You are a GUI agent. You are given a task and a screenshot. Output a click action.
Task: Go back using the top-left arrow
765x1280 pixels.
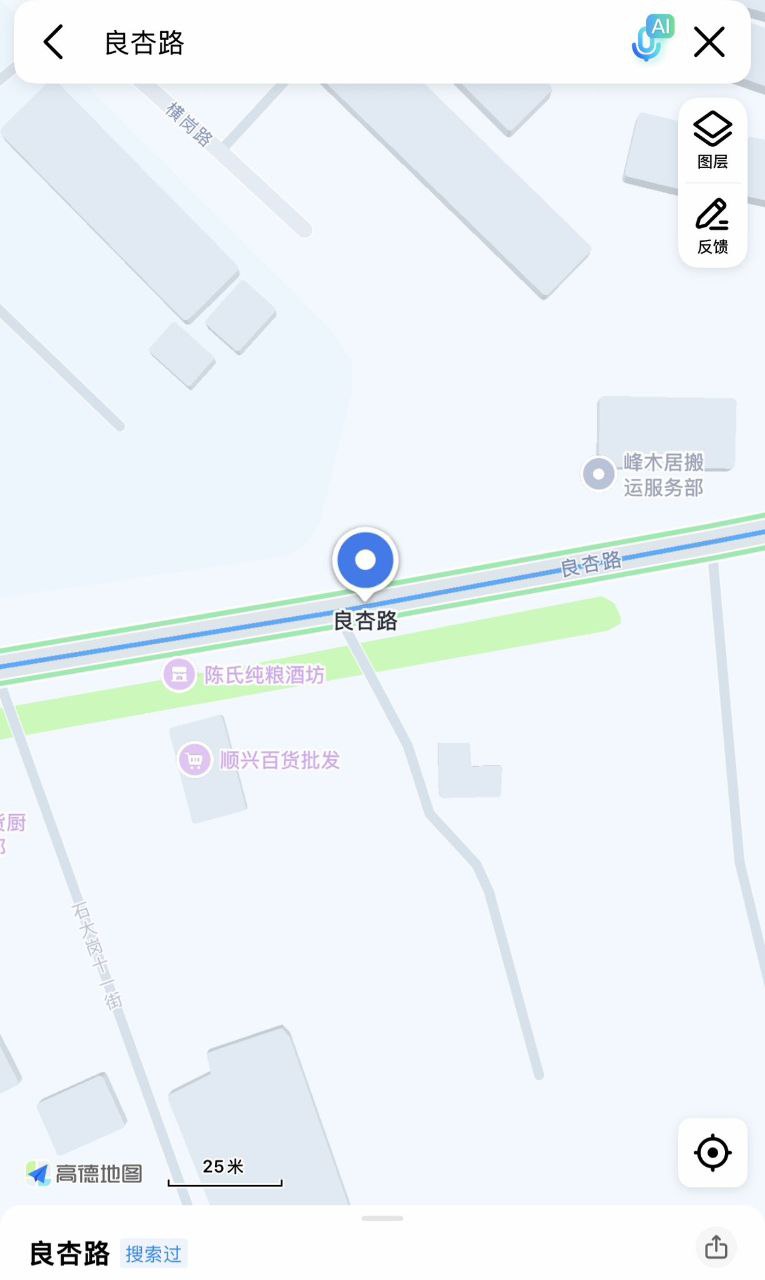53,42
